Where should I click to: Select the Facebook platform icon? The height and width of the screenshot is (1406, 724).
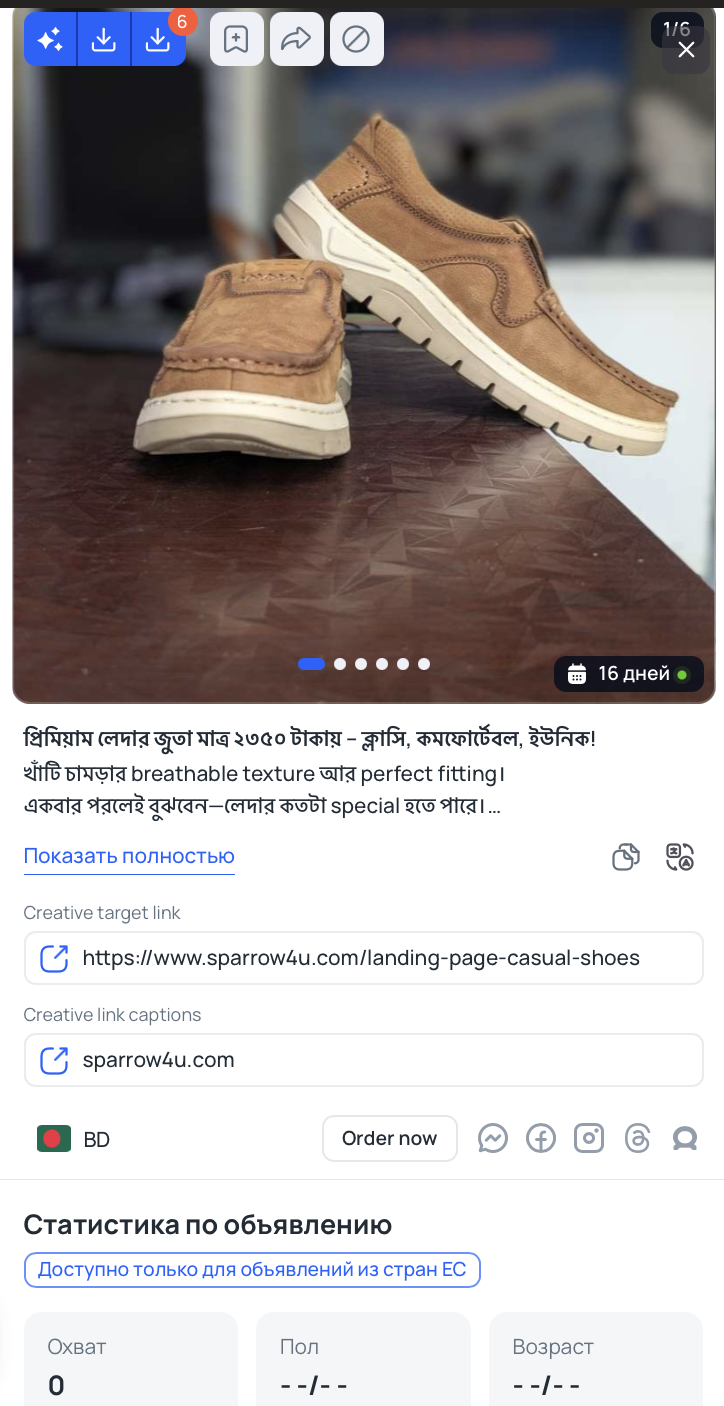point(541,1138)
